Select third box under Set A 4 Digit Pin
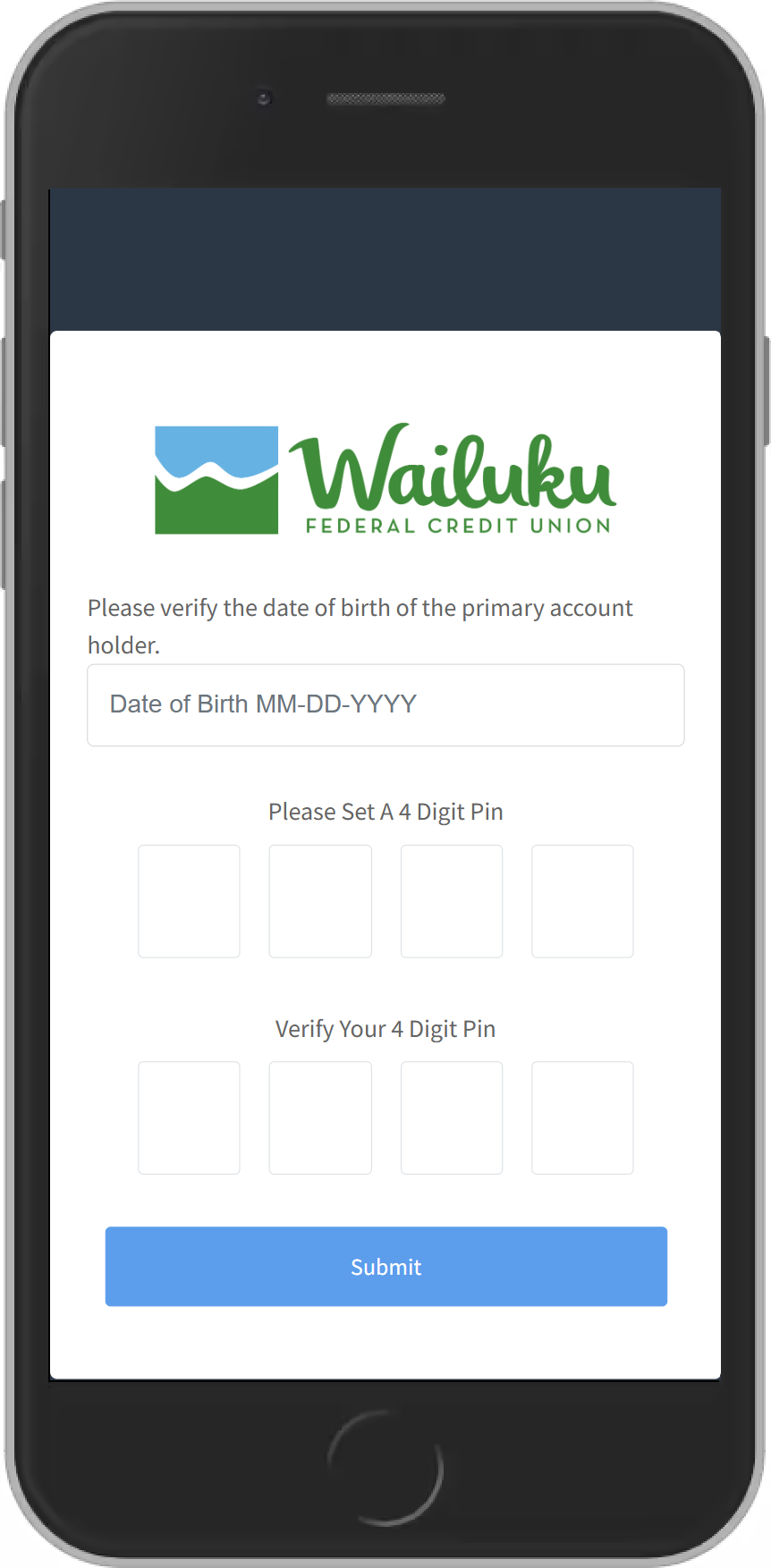The width and height of the screenshot is (771, 1568). coord(452,901)
